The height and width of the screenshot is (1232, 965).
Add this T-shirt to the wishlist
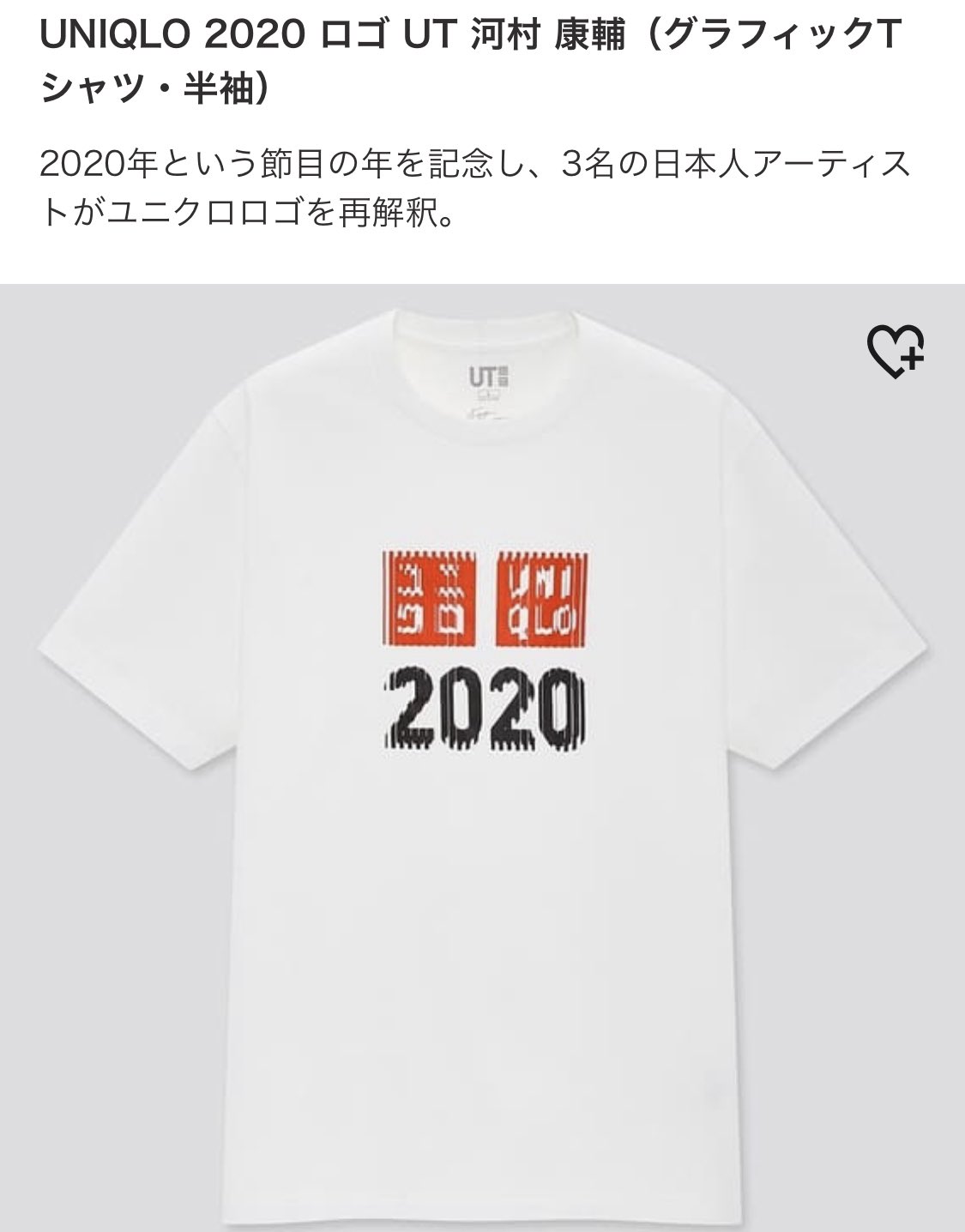point(896,353)
